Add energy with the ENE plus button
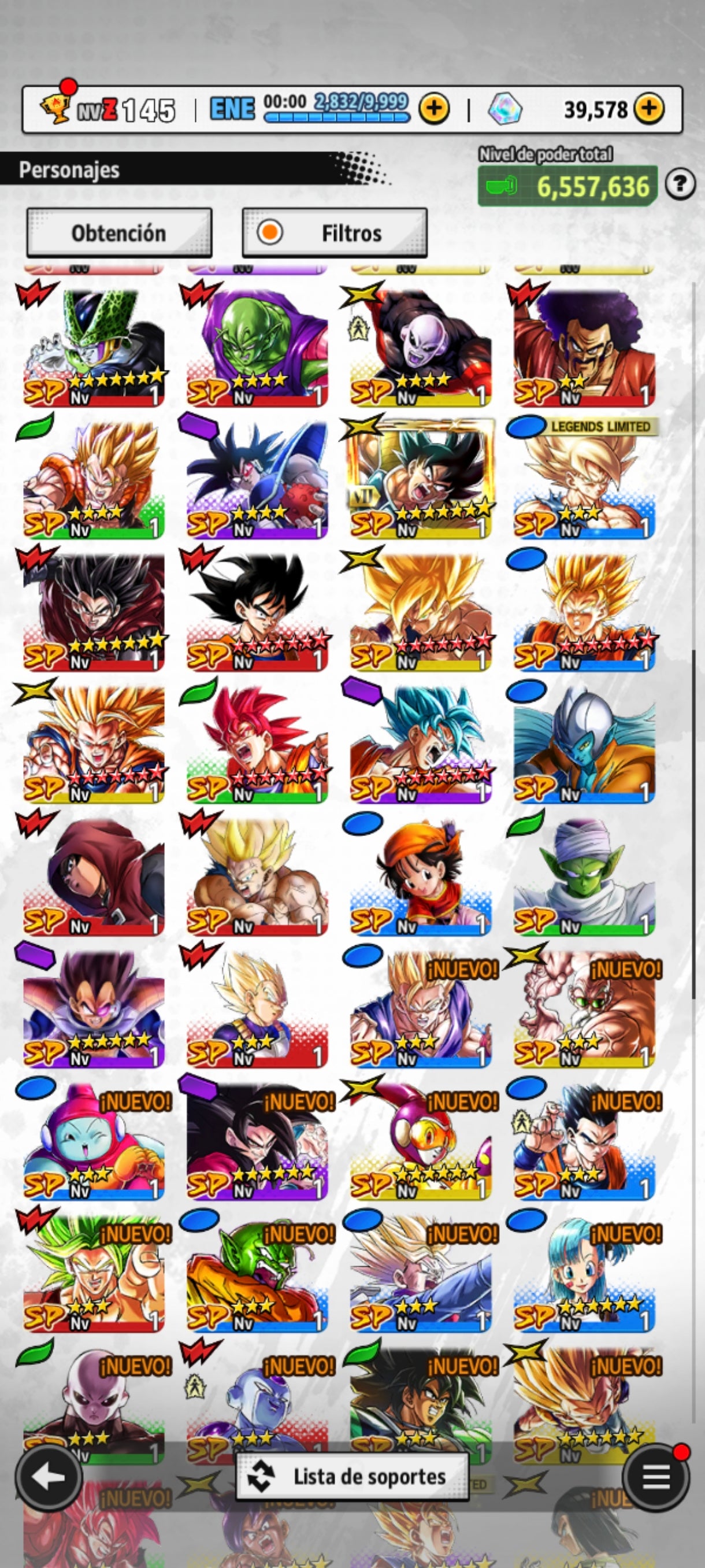Viewport: 705px width, 1568px height. pyautogui.click(x=434, y=110)
